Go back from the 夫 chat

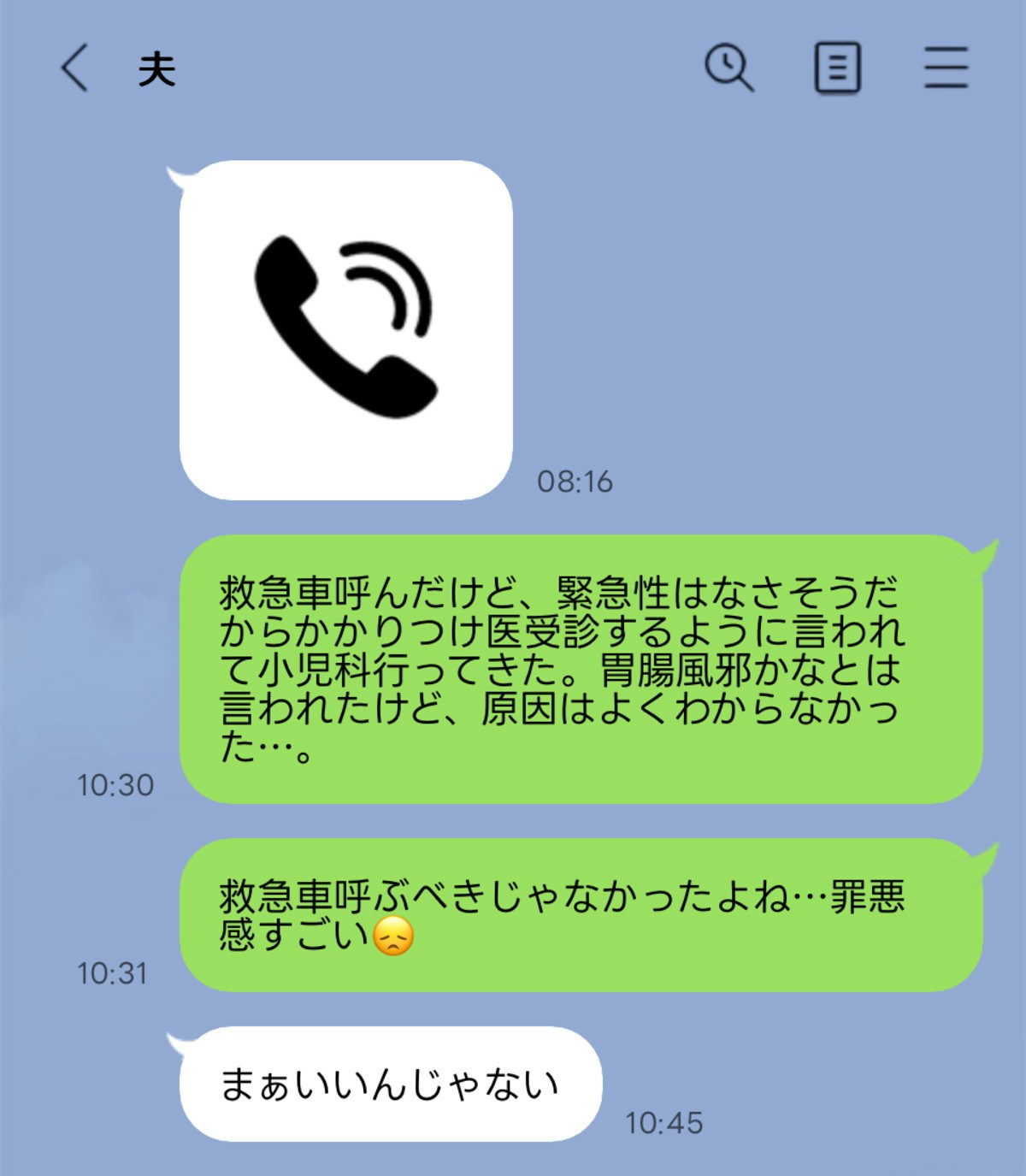(x=75, y=68)
